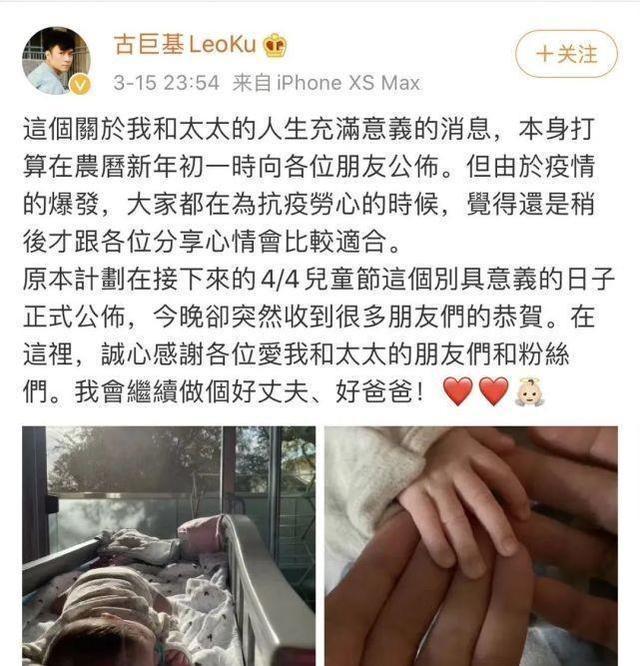Follow 古巨基 with the +关注 button

pos(565,53)
